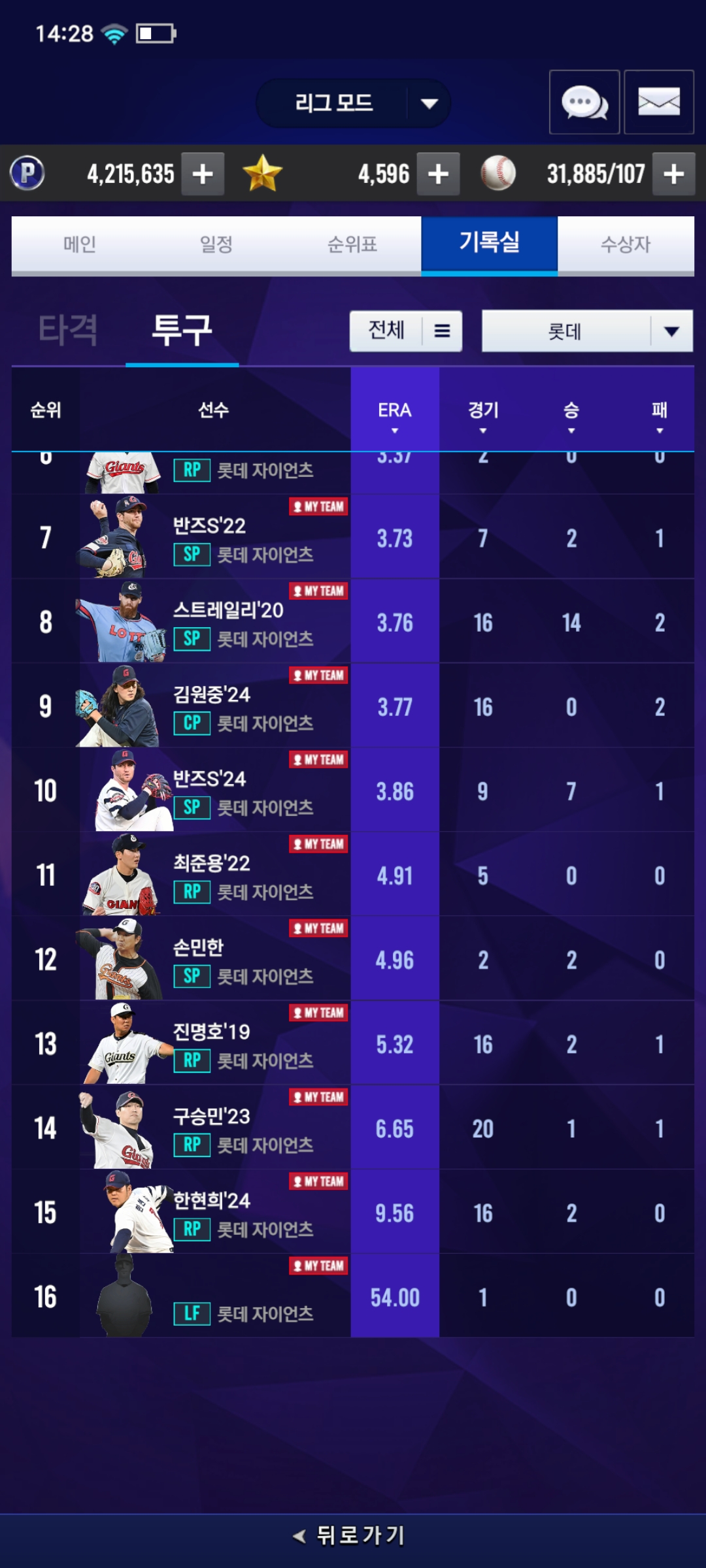Expand the 롯데 team dropdown
This screenshot has height=1568, width=706.
pyautogui.click(x=587, y=331)
